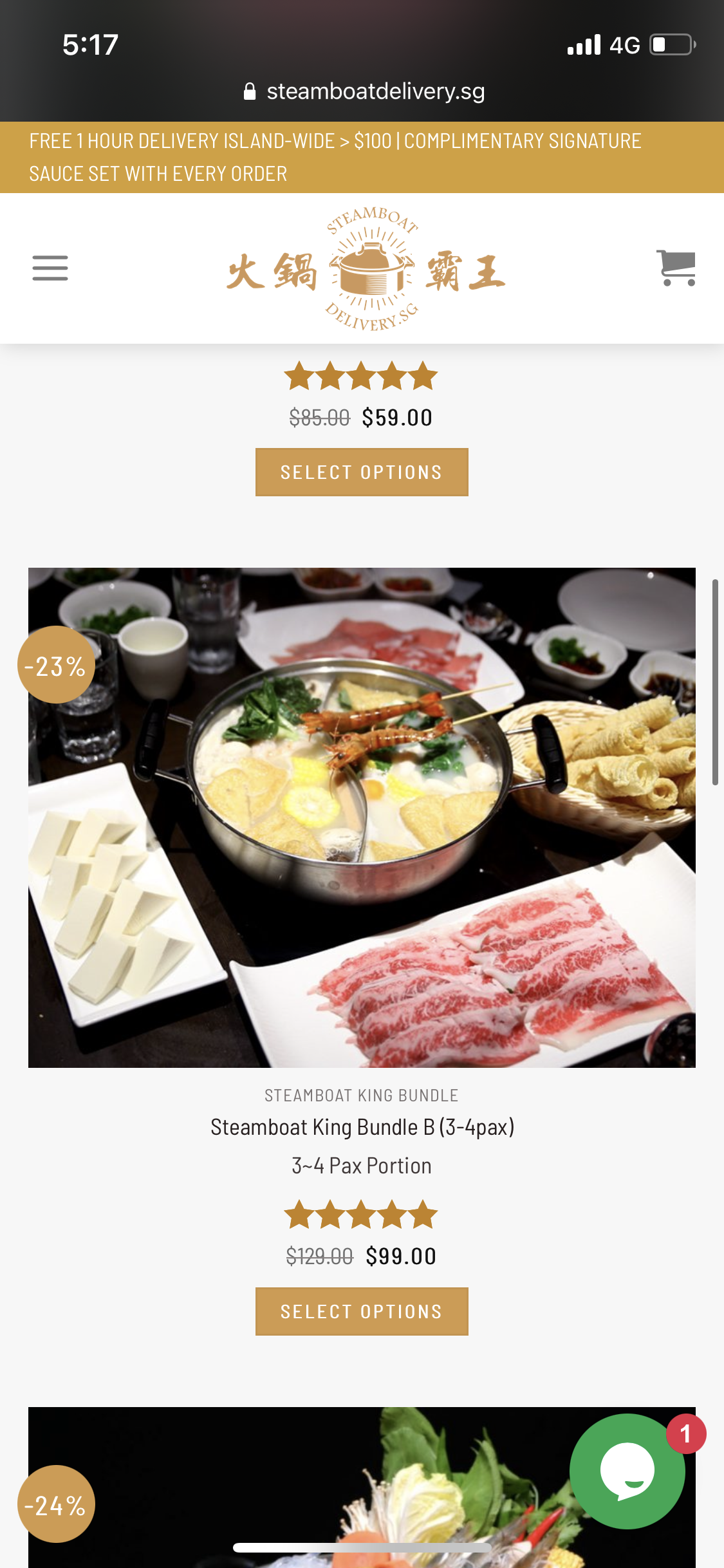Open the Steamboat King Bundle B photo
This screenshot has width=724, height=1568.
362,817
